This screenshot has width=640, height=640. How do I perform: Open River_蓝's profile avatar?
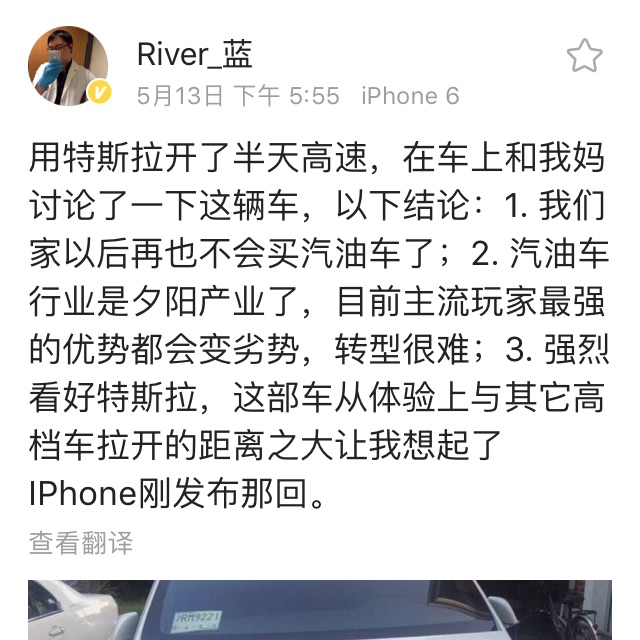click(x=67, y=64)
